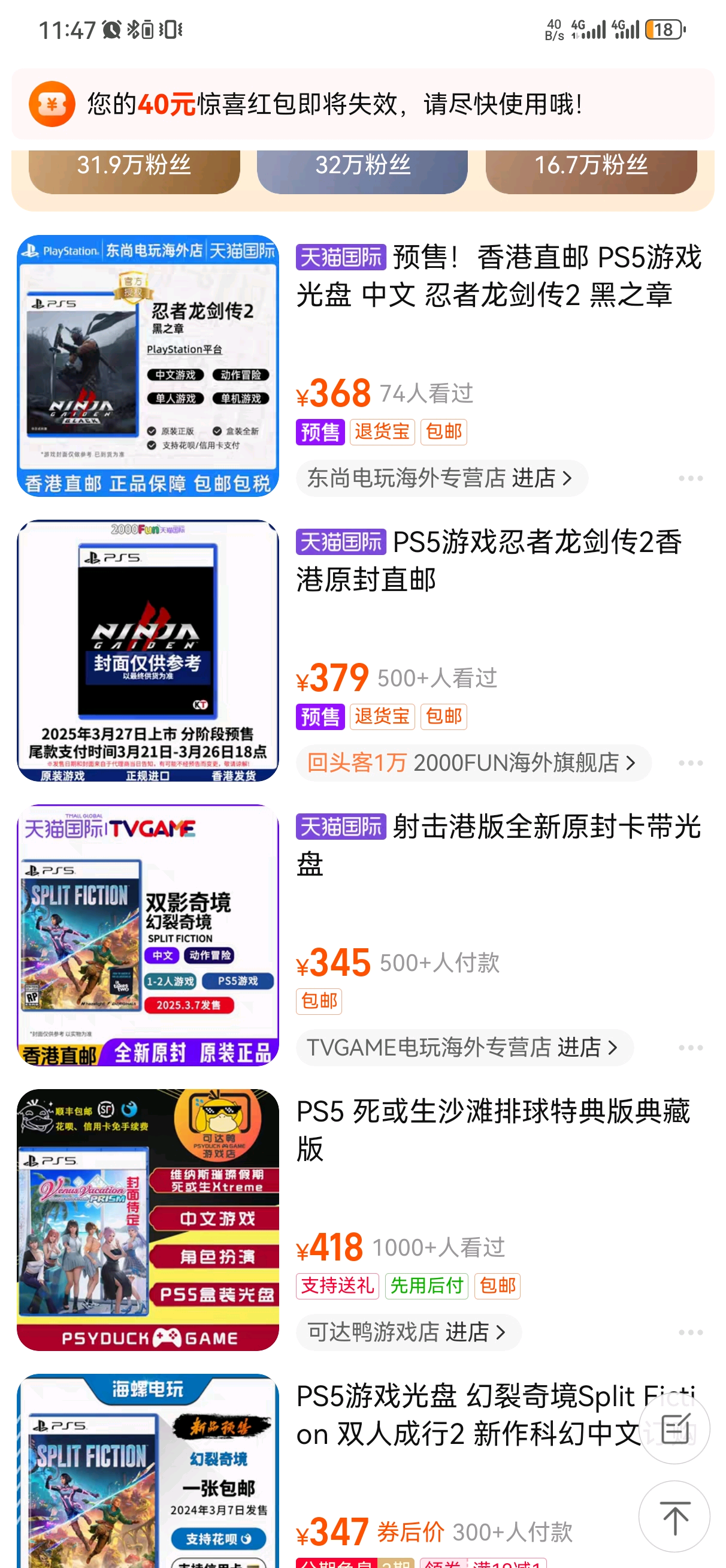
Task: Open the PS5 死或生沙滩排球特典版典藏版 listing
Action: click(493, 1130)
